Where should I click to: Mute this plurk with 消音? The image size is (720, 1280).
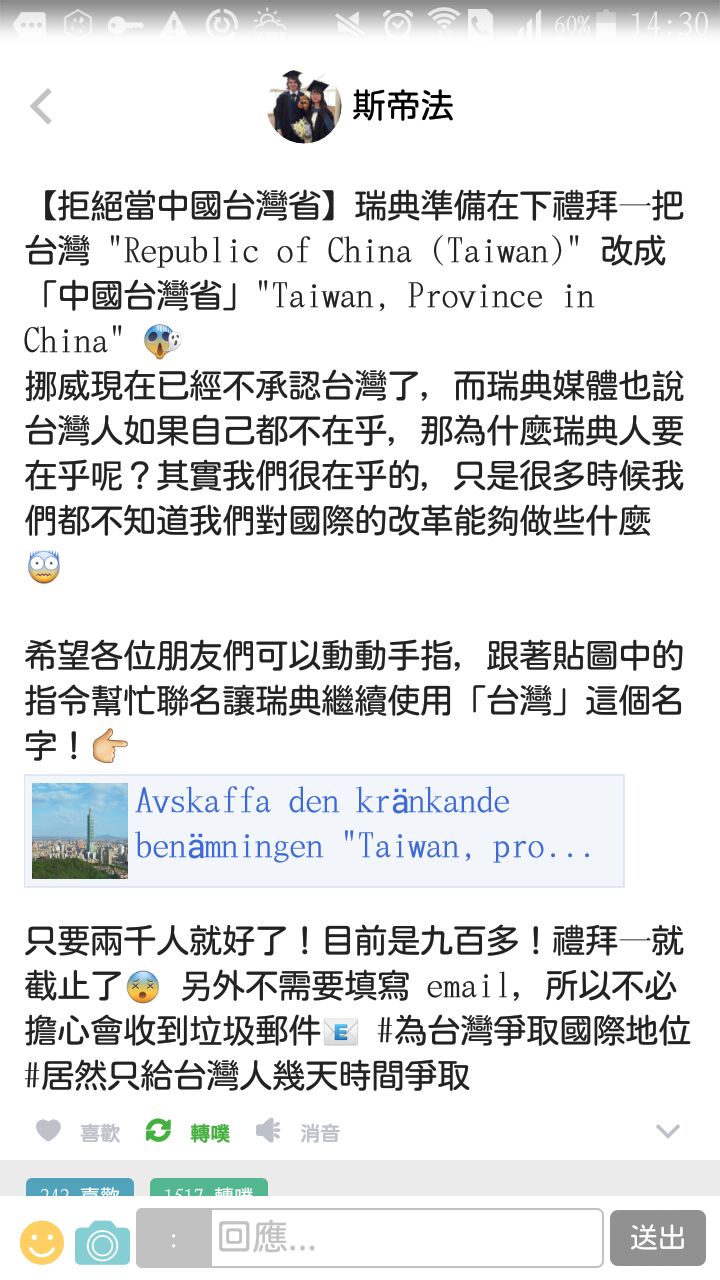click(298, 1132)
